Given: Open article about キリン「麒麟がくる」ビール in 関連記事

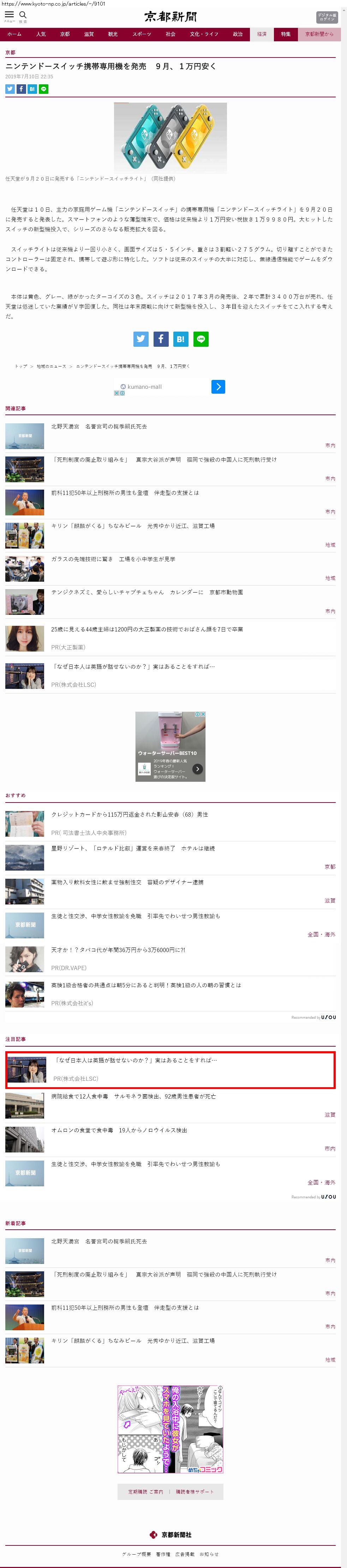Looking at the screenshot, I should click(133, 526).
